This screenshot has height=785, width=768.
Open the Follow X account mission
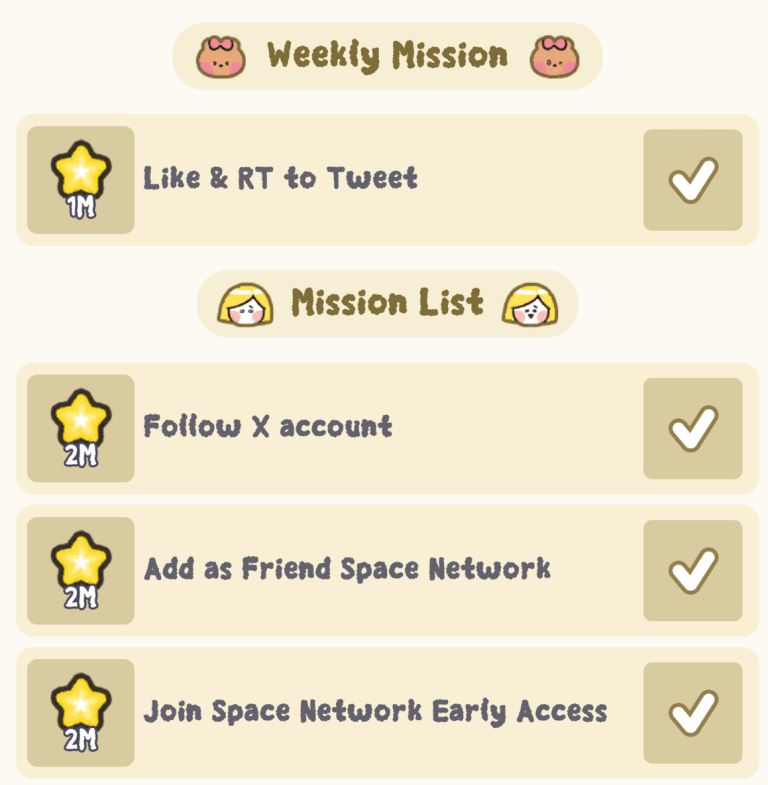click(x=268, y=427)
